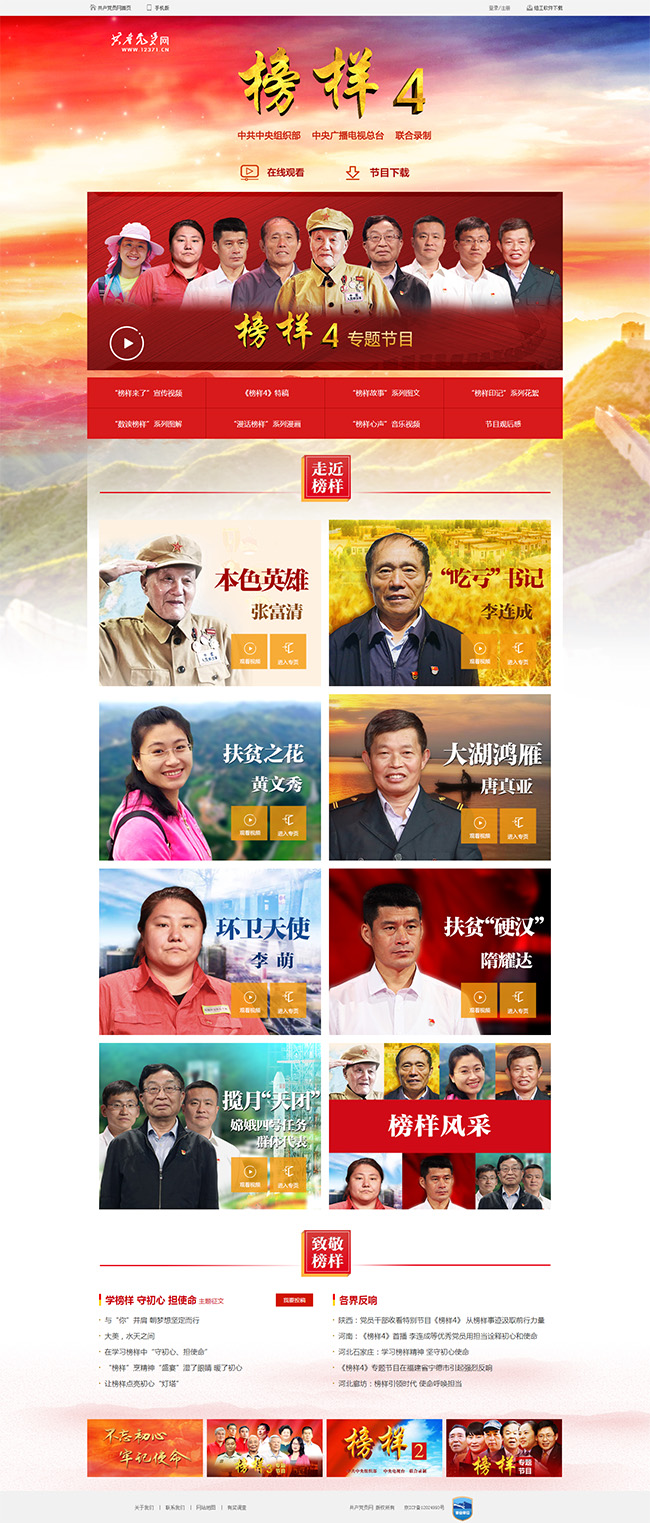The height and width of the screenshot is (1523, 650).
Task: Open “榜样来了”宣传视频
Action: [x=147, y=393]
